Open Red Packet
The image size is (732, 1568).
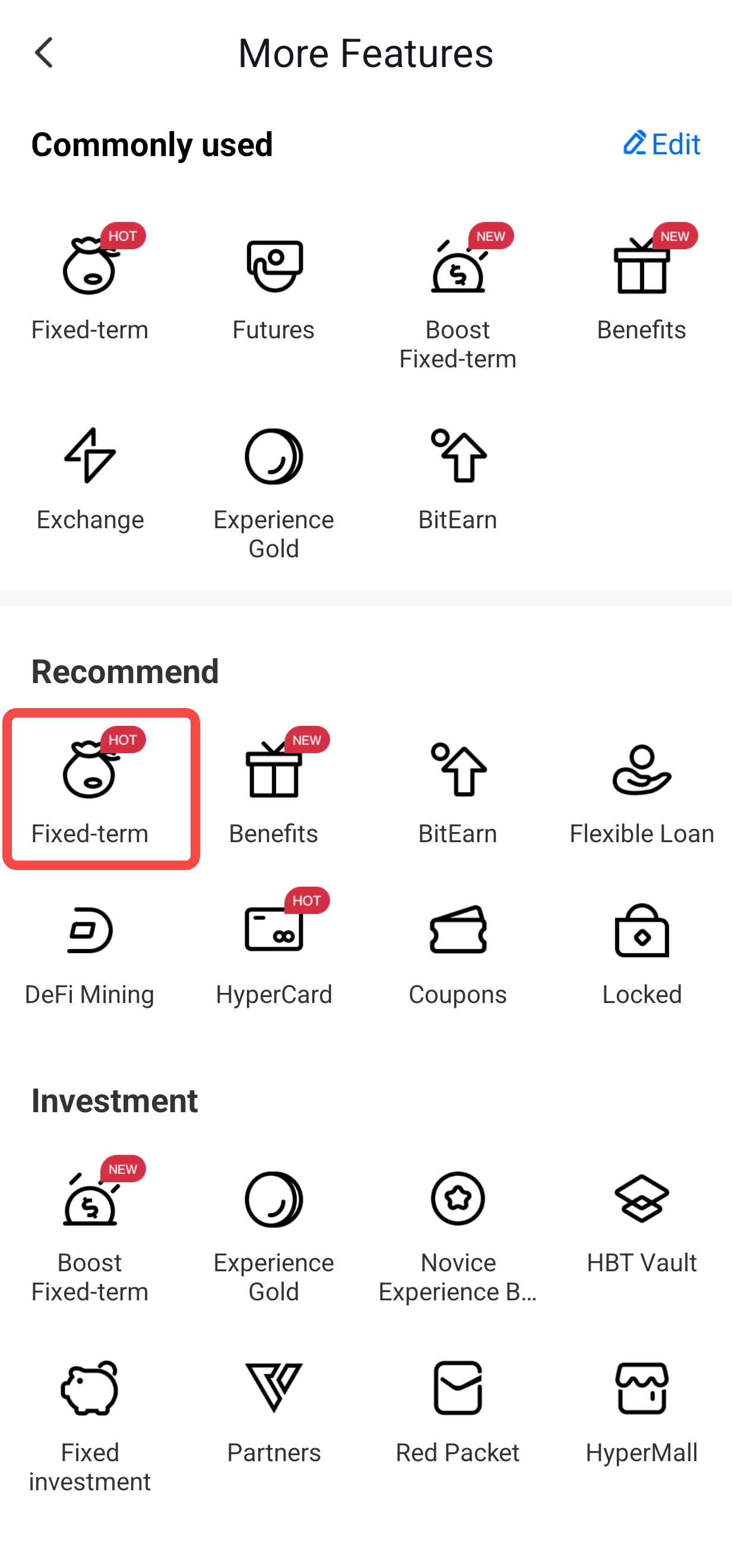tap(458, 1412)
